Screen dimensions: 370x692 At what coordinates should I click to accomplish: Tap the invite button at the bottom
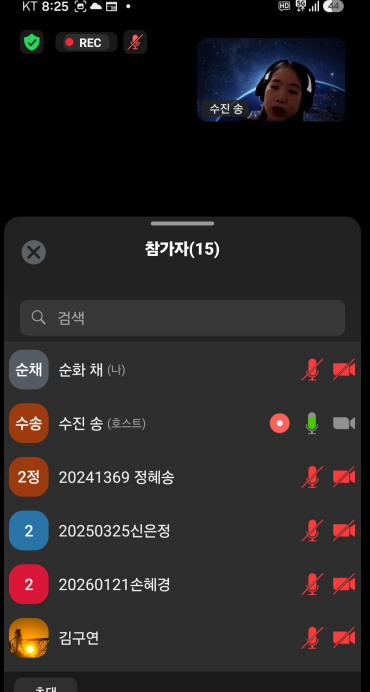[x=45, y=685]
